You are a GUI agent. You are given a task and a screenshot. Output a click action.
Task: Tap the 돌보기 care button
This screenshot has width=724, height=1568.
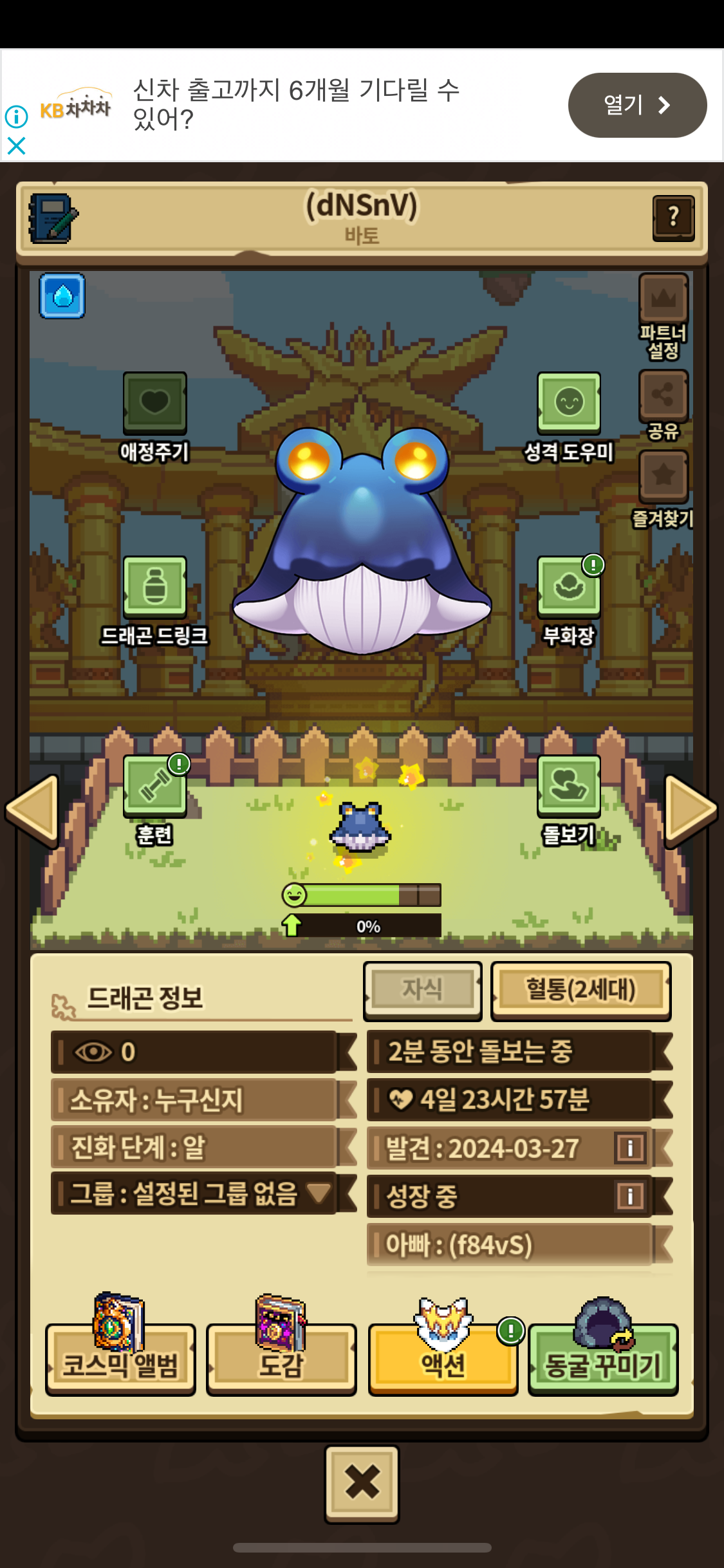[x=569, y=787]
